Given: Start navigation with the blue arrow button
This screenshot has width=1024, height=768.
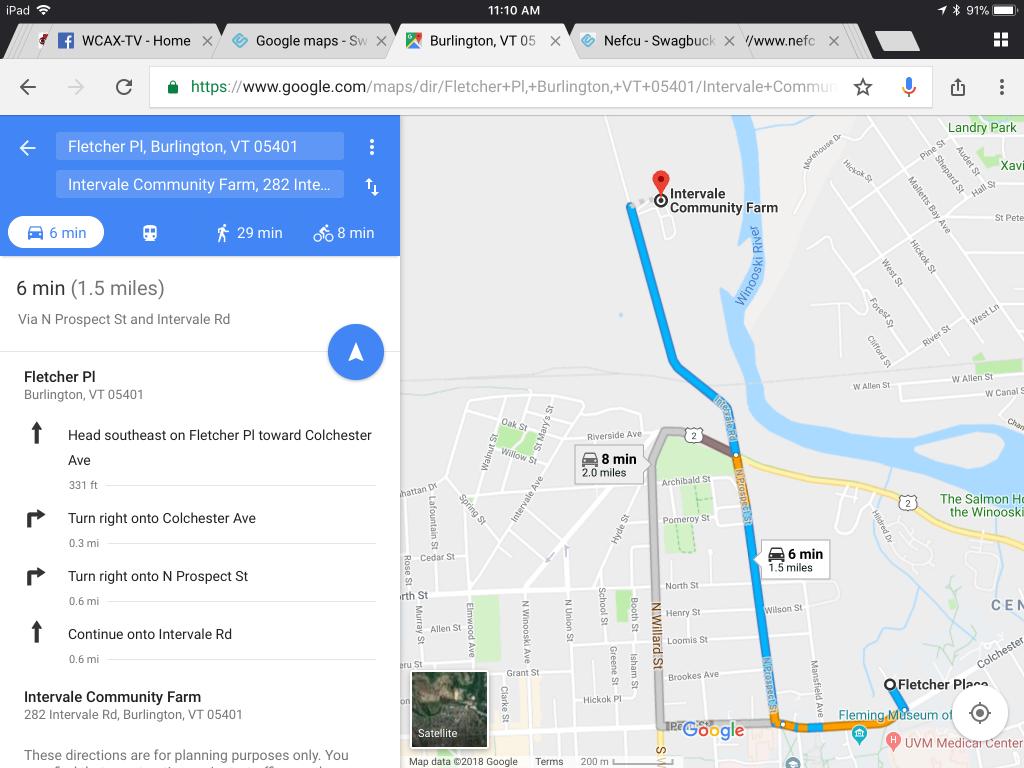Looking at the screenshot, I should (x=356, y=352).
